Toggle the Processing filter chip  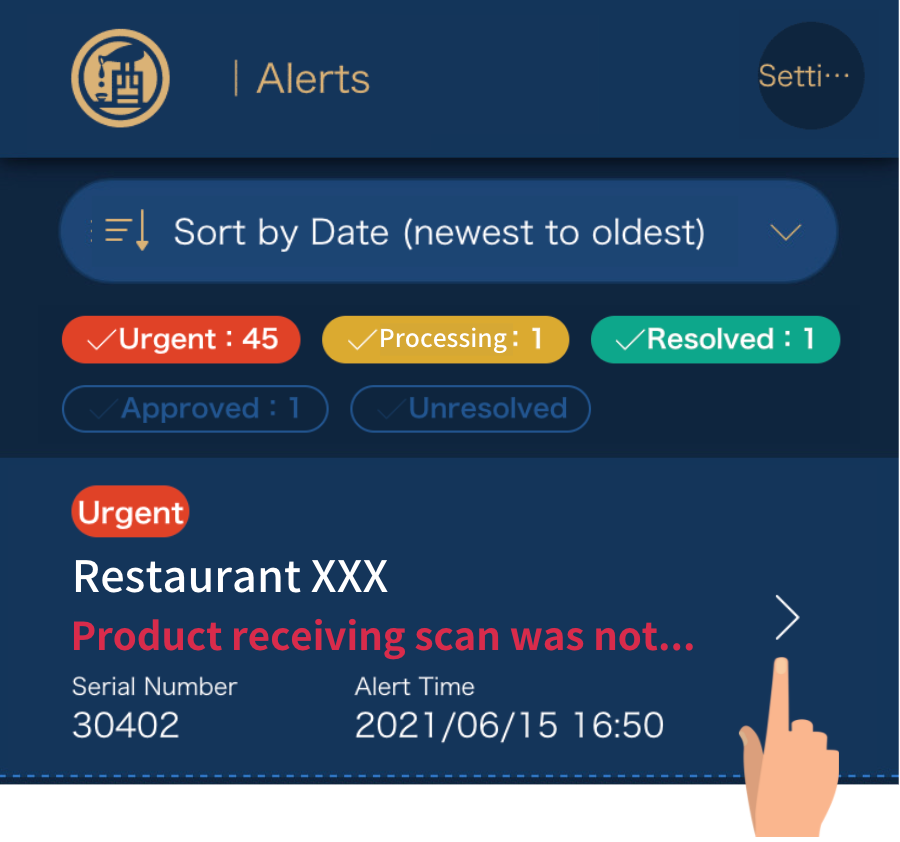[x=445, y=340]
